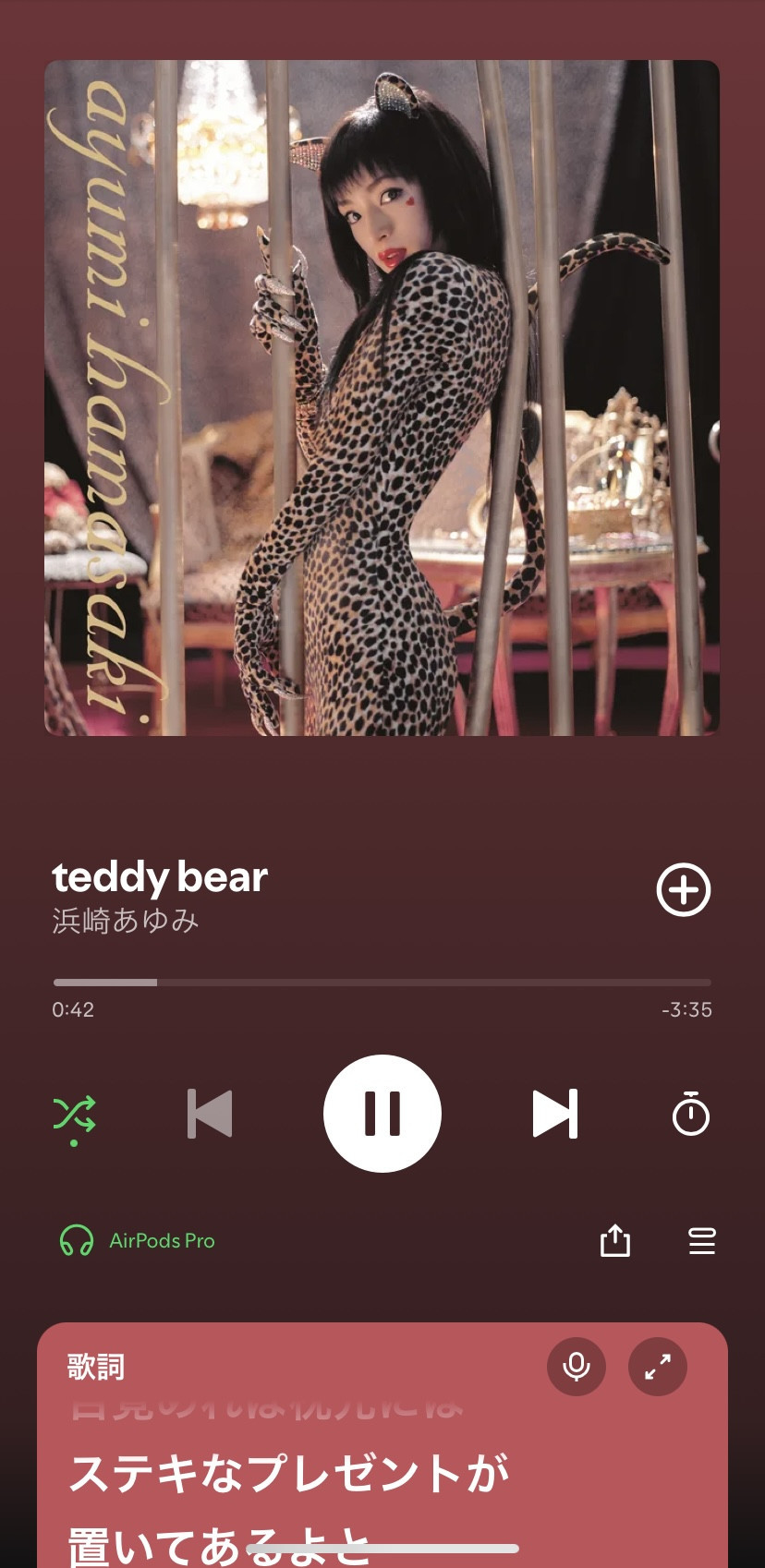The image size is (765, 1568).
Task: Skip to the next track
Action: [x=554, y=1114]
